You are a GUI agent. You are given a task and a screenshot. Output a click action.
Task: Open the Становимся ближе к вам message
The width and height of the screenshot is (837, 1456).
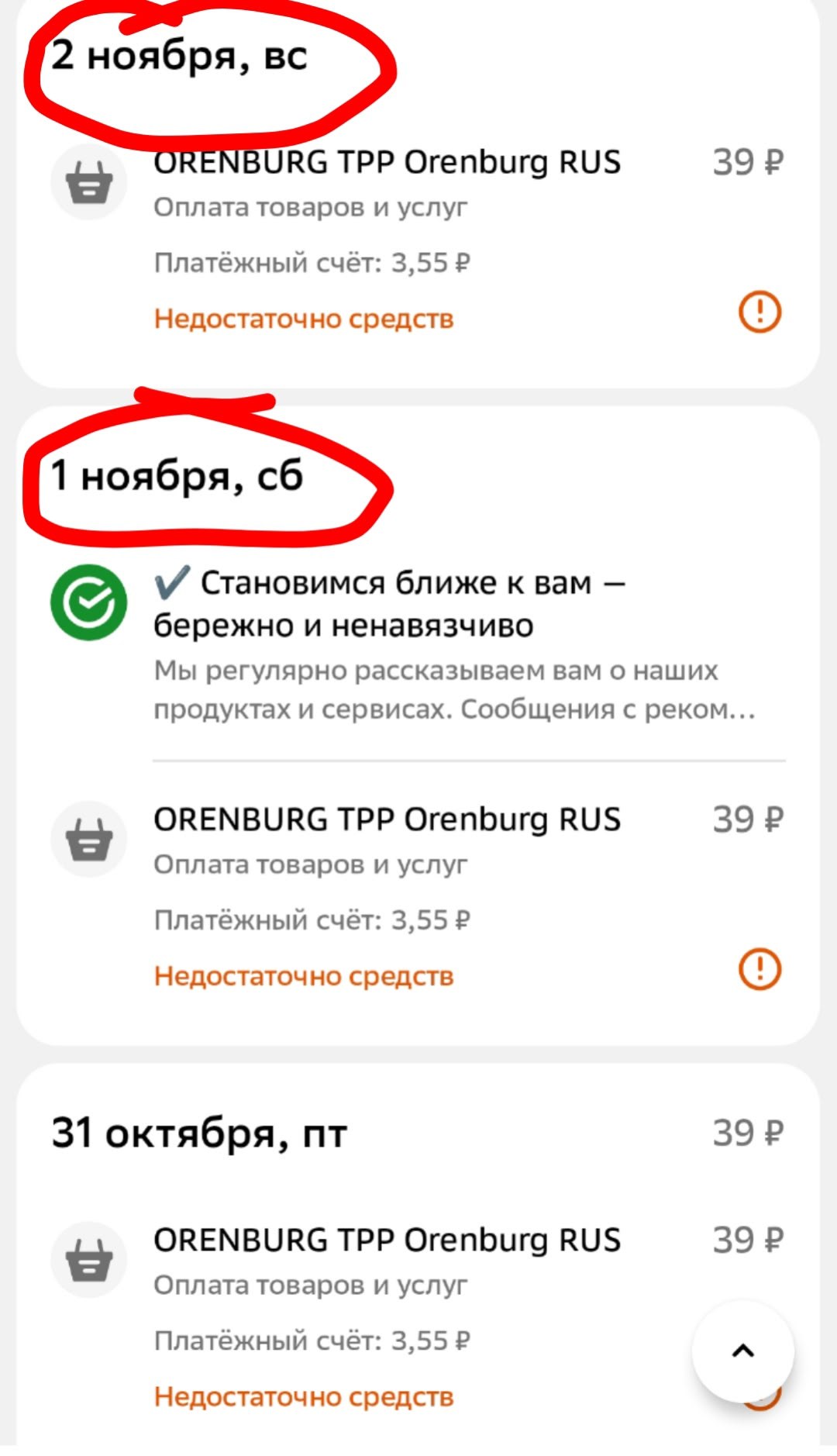point(418,643)
